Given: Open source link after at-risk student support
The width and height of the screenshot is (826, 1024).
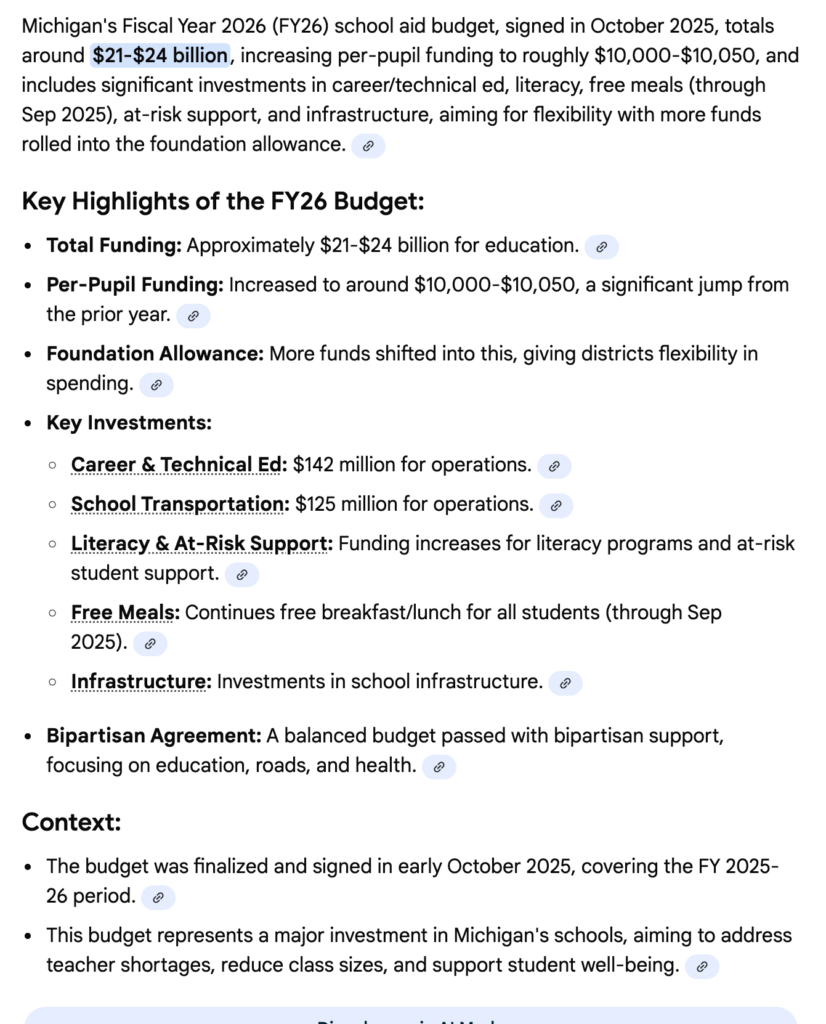Looking at the screenshot, I should [x=241, y=575].
